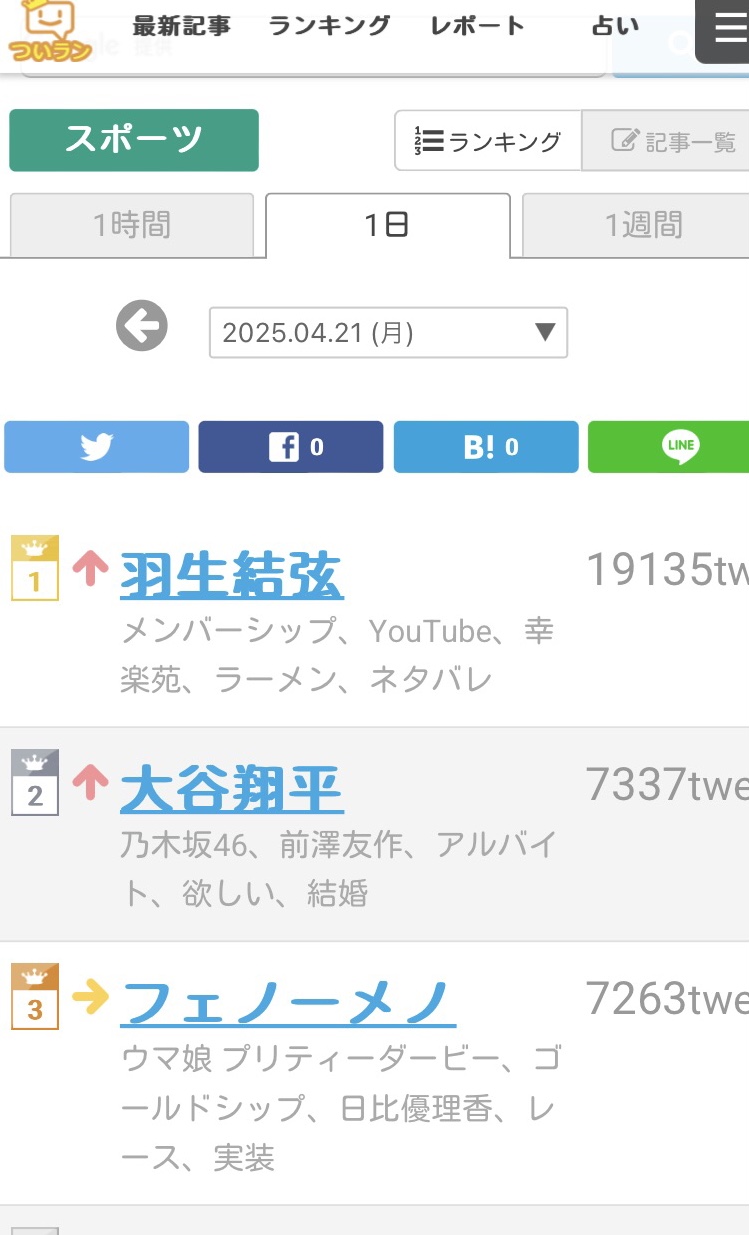
Task: Tap the green スポーツ category button
Action: 134,140
